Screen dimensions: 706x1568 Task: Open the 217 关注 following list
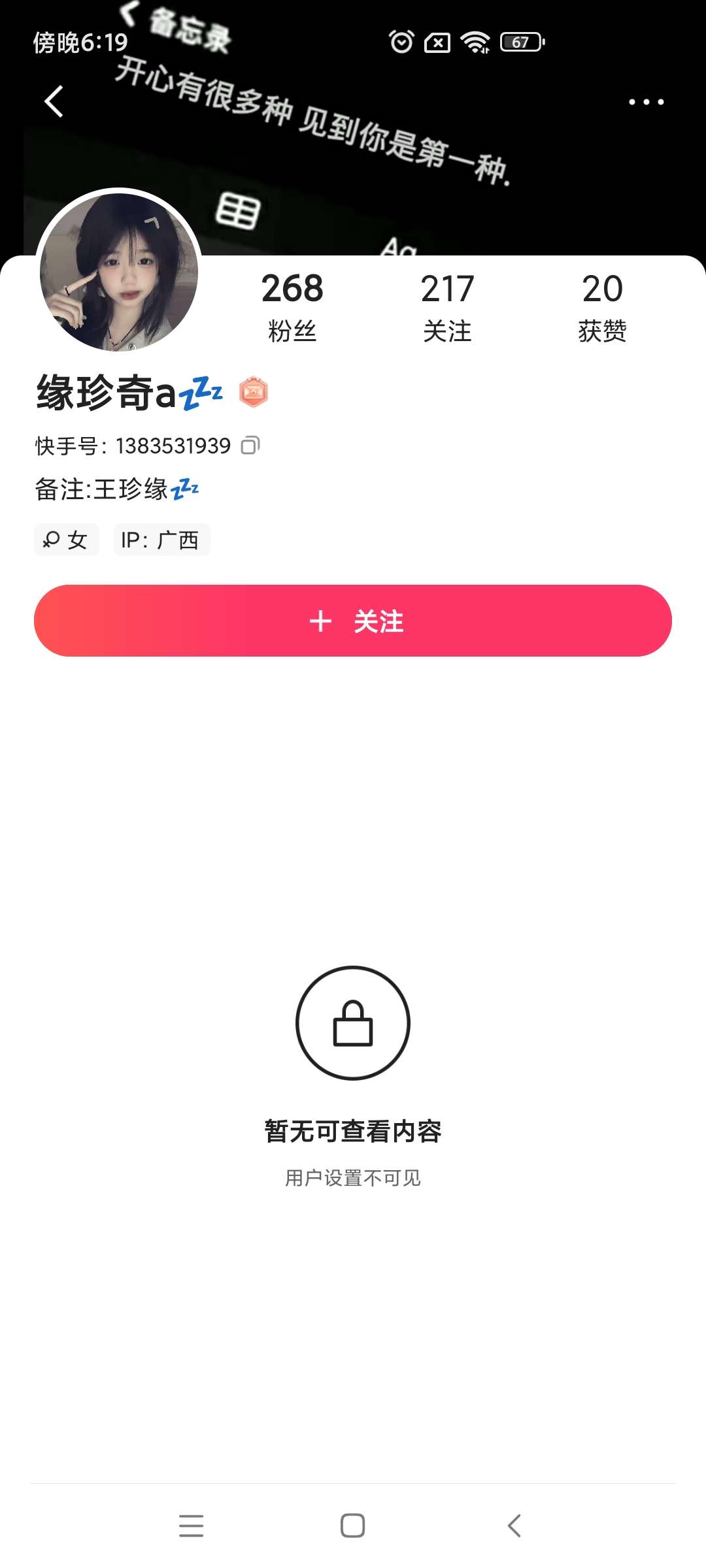[447, 306]
